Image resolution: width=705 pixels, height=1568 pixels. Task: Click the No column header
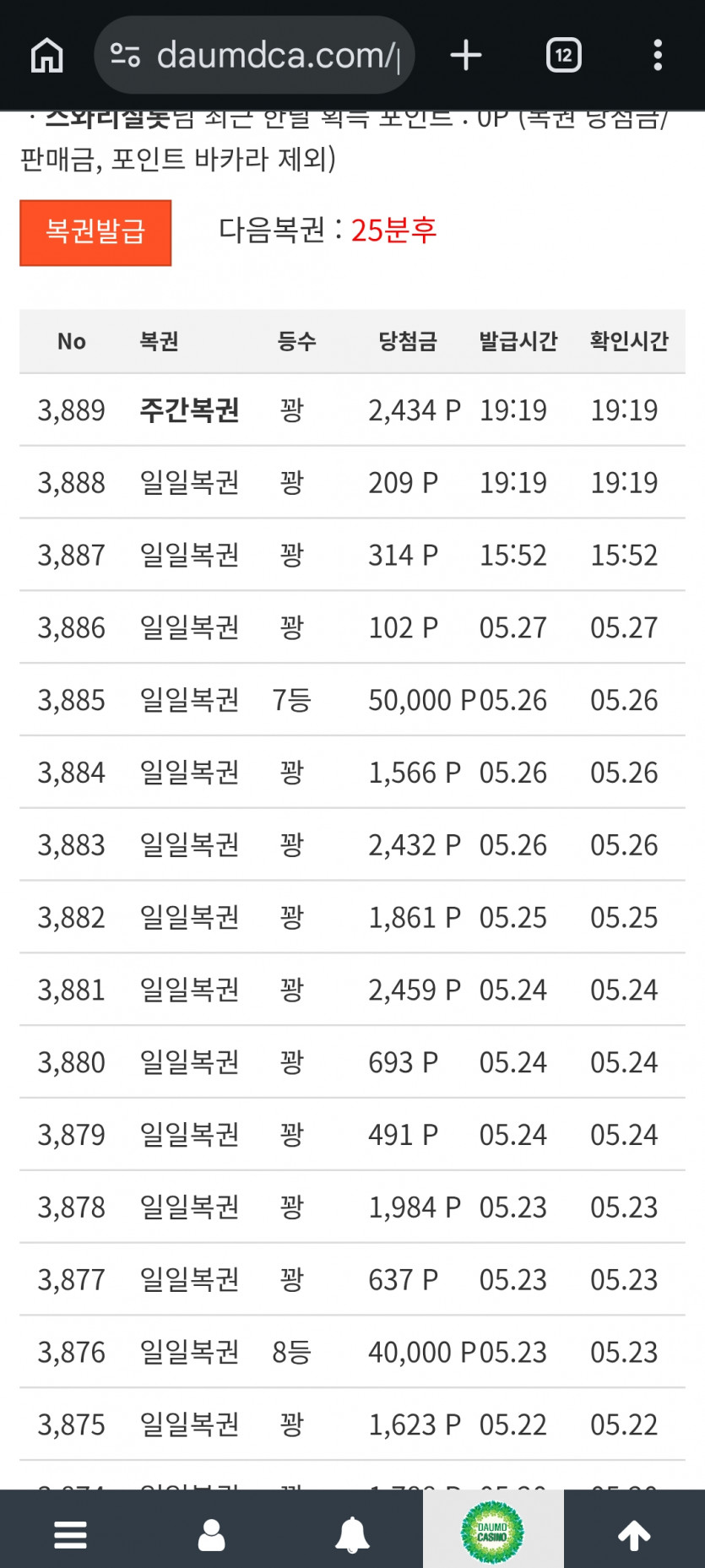tap(72, 341)
